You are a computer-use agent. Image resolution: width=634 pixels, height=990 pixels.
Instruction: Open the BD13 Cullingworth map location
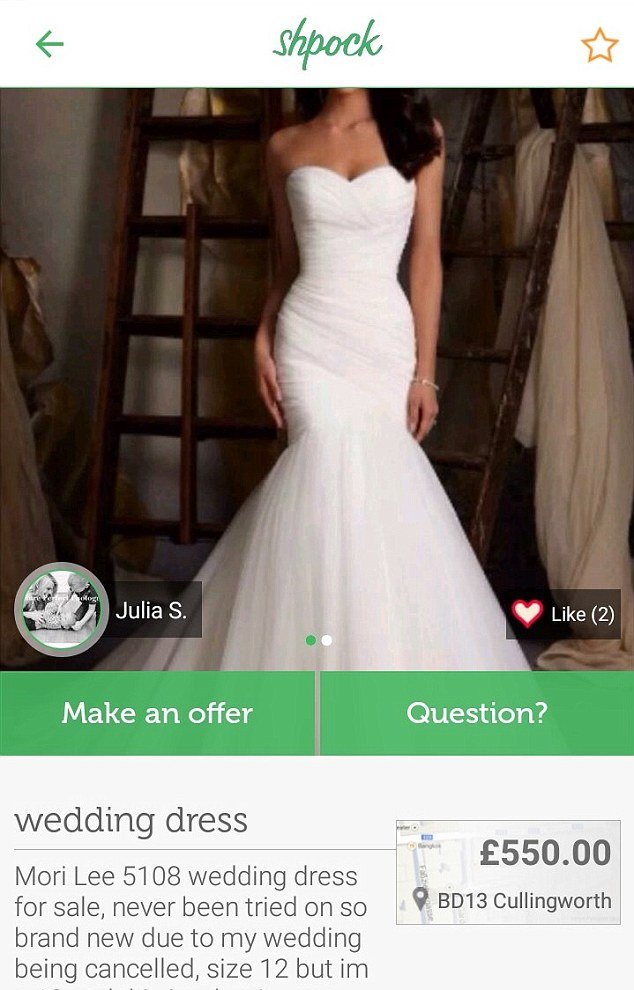[x=508, y=872]
